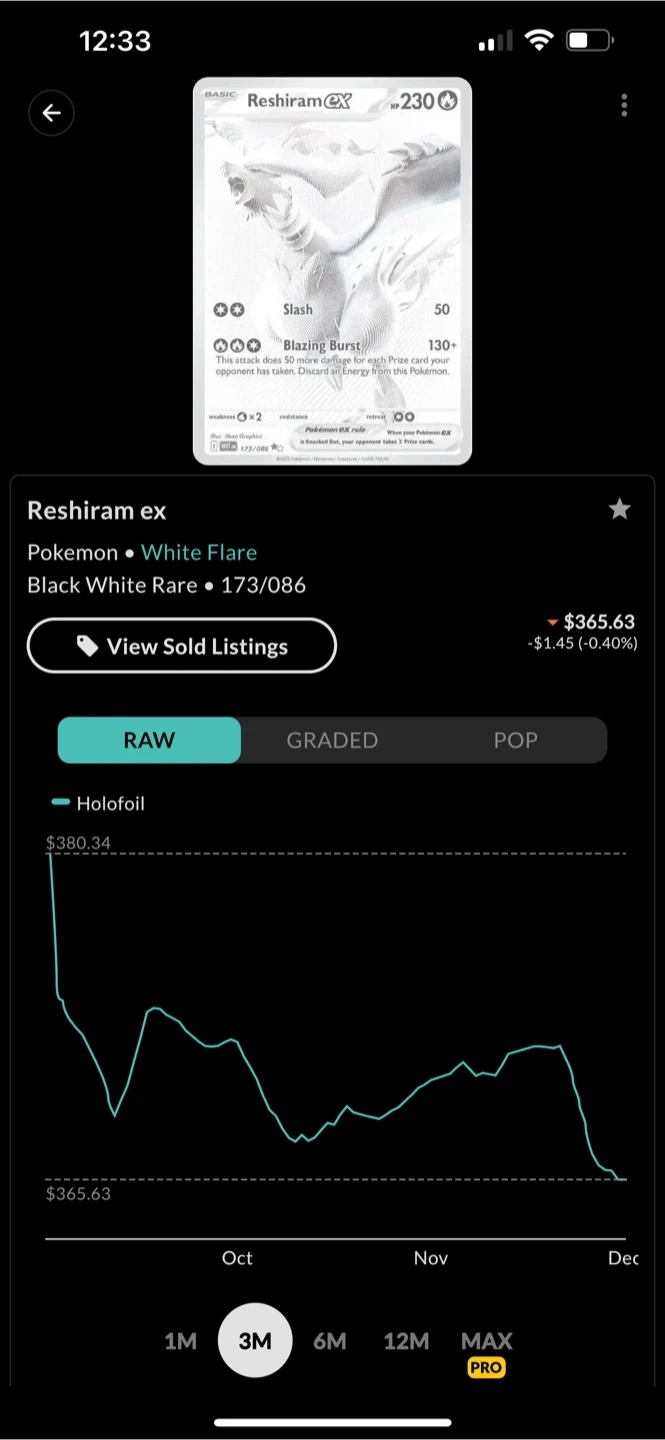View Sold Listings for this card
This screenshot has height=1440, width=665.
182,646
